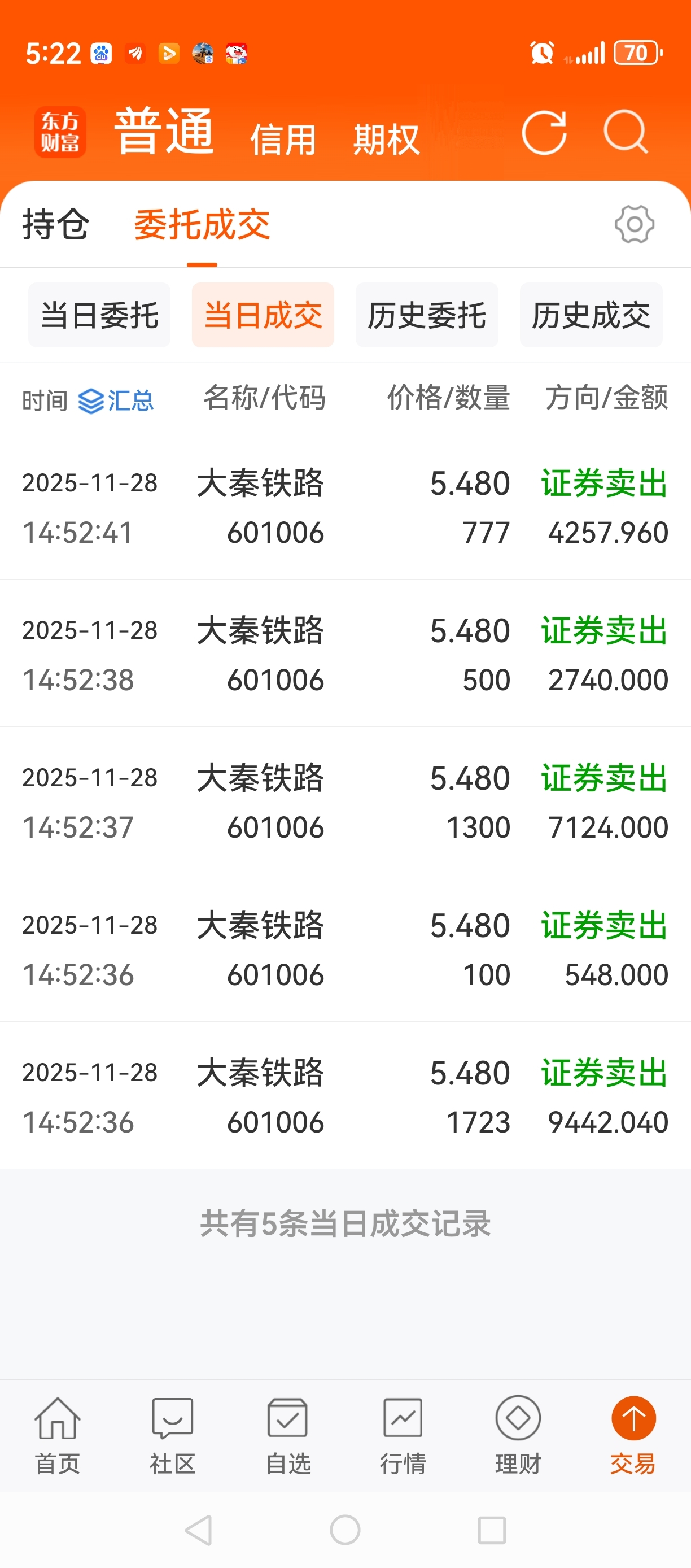
Task: Open the settings gear icon
Action: (x=635, y=224)
